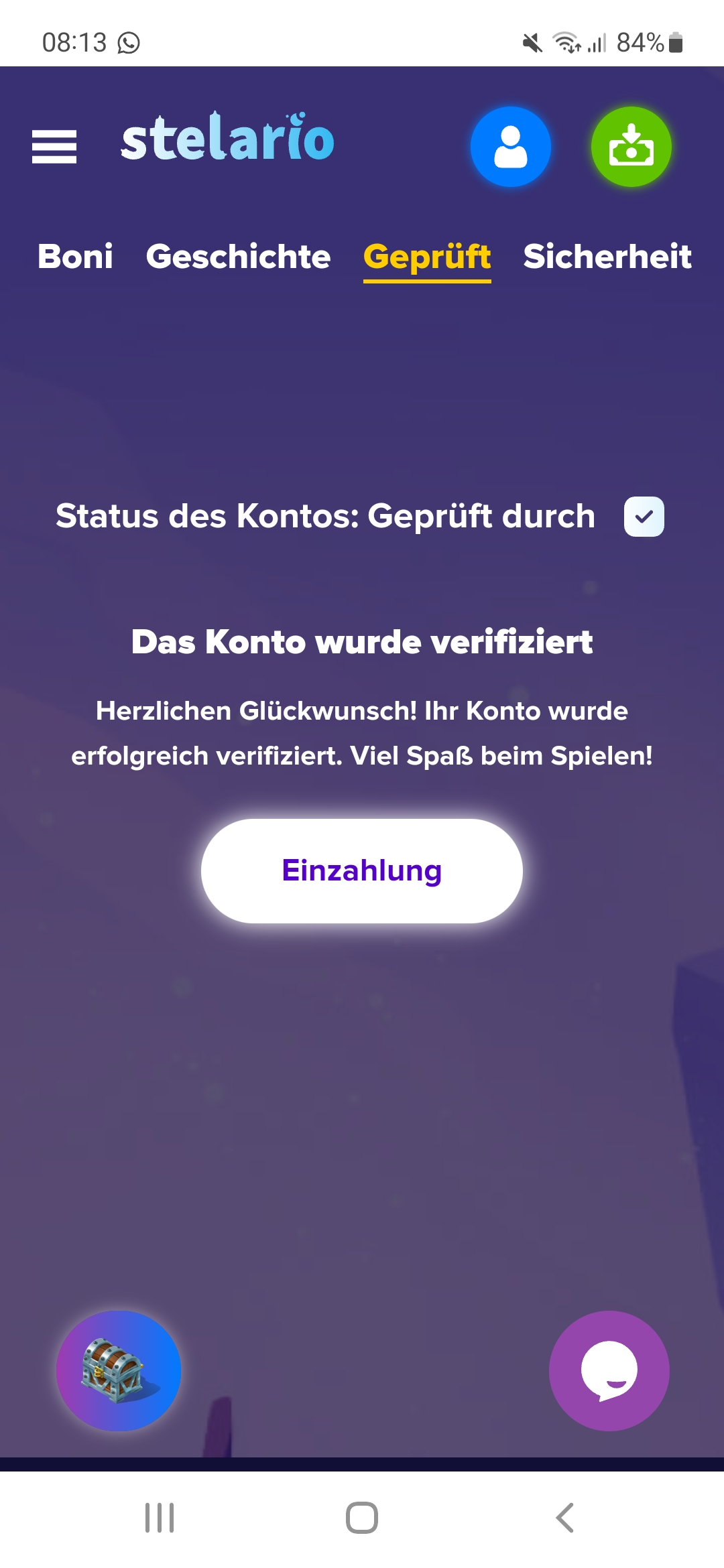Start a live chat with support

point(609,1370)
